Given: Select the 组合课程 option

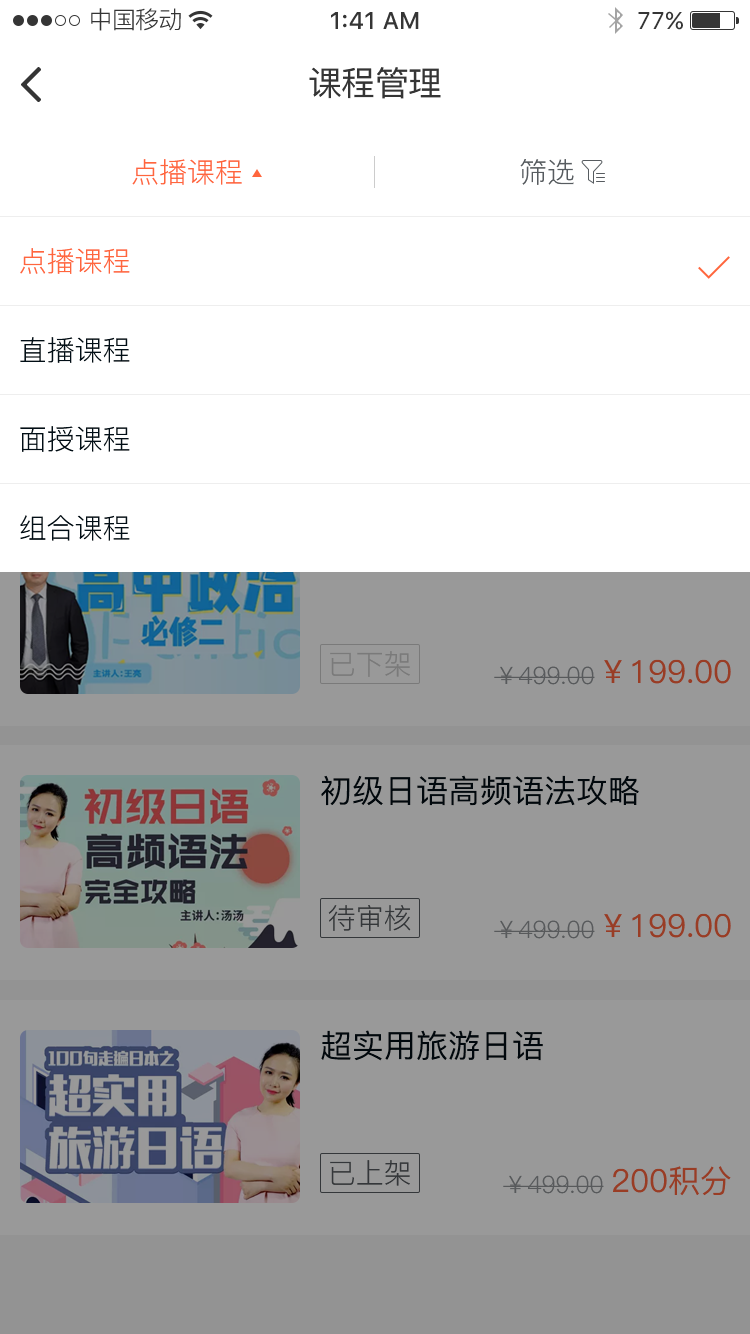Looking at the screenshot, I should point(75,528).
